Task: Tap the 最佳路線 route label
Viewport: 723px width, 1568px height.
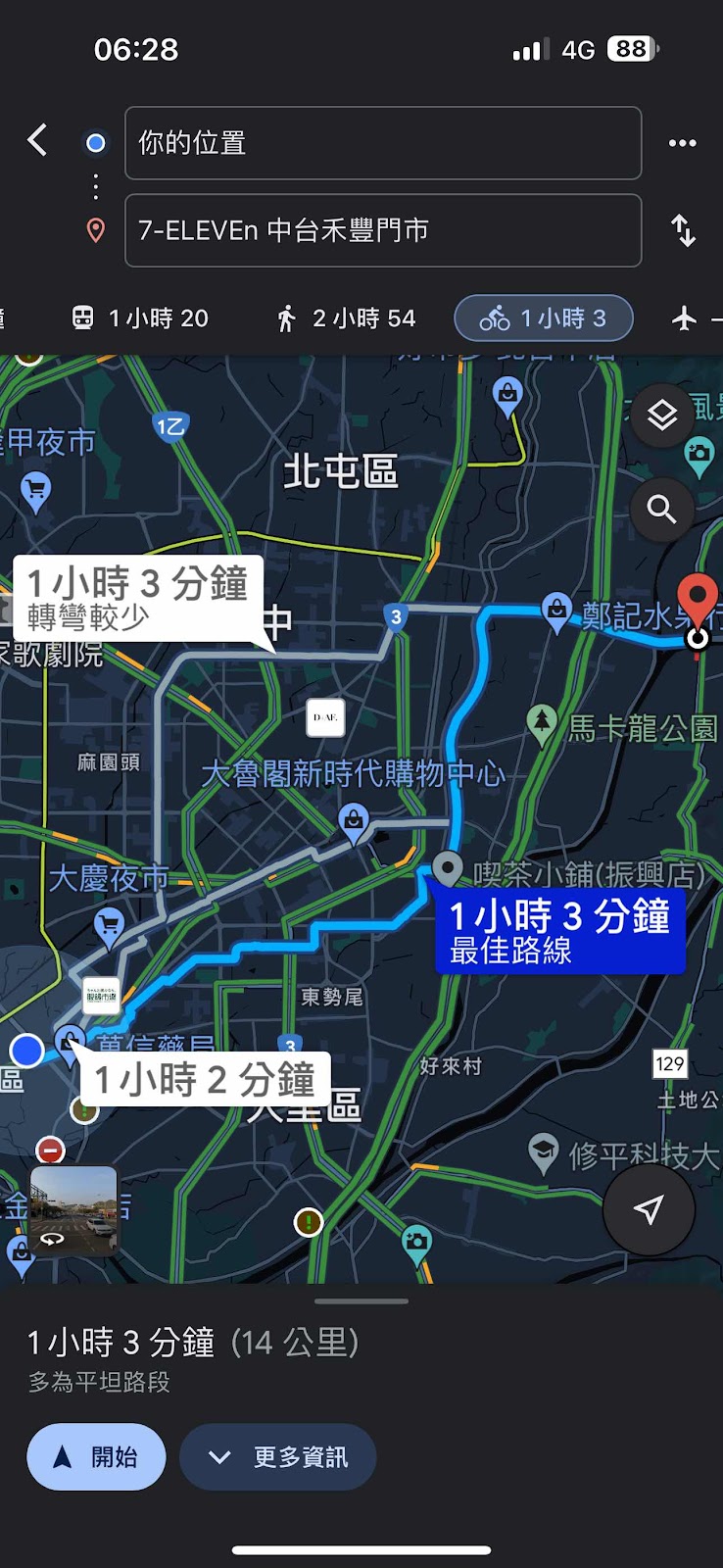Action: [x=559, y=931]
